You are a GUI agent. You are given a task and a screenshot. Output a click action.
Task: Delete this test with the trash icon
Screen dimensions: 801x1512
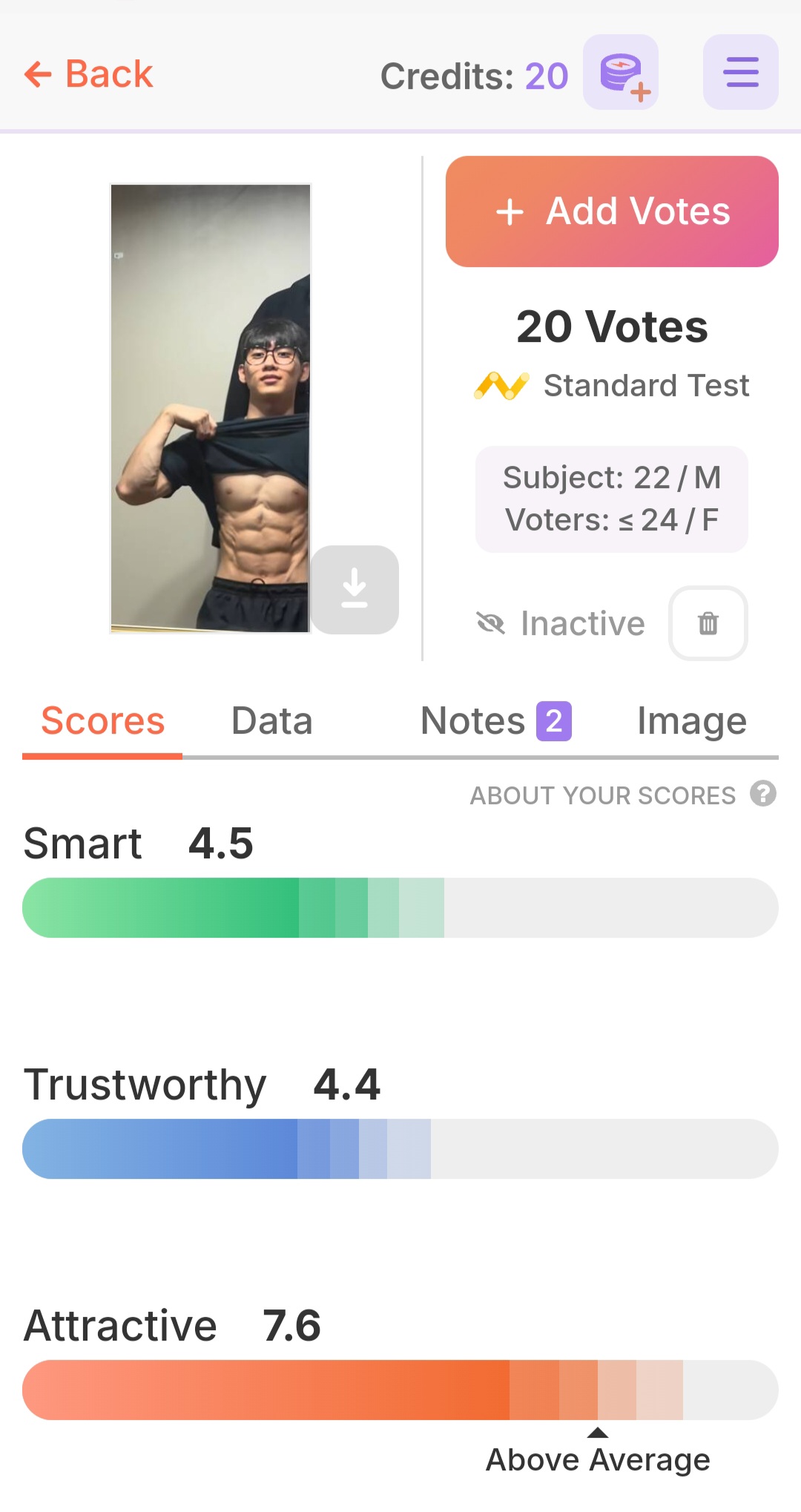click(708, 623)
